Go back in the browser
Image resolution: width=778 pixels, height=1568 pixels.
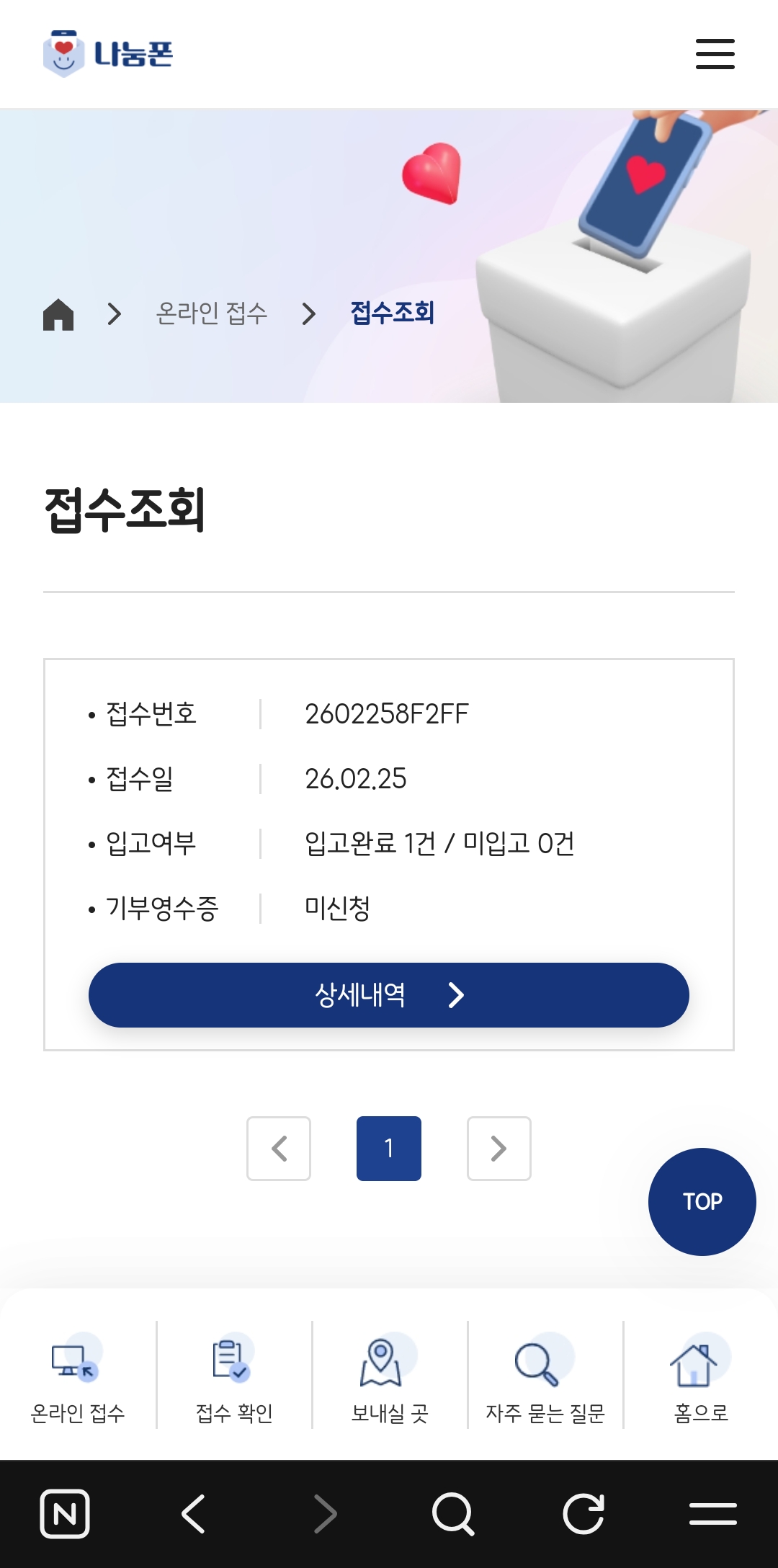click(x=193, y=1514)
